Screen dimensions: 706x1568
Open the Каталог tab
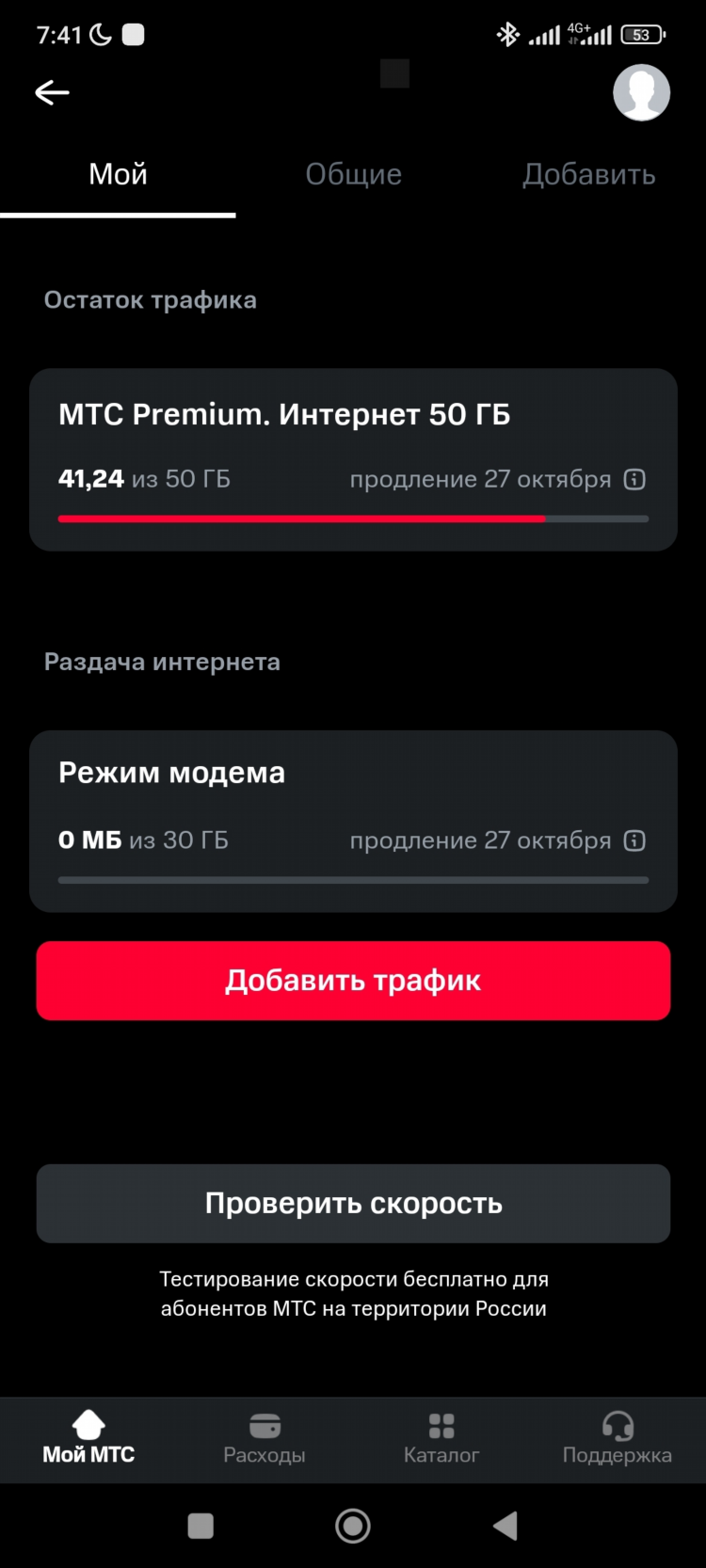pos(441,1439)
